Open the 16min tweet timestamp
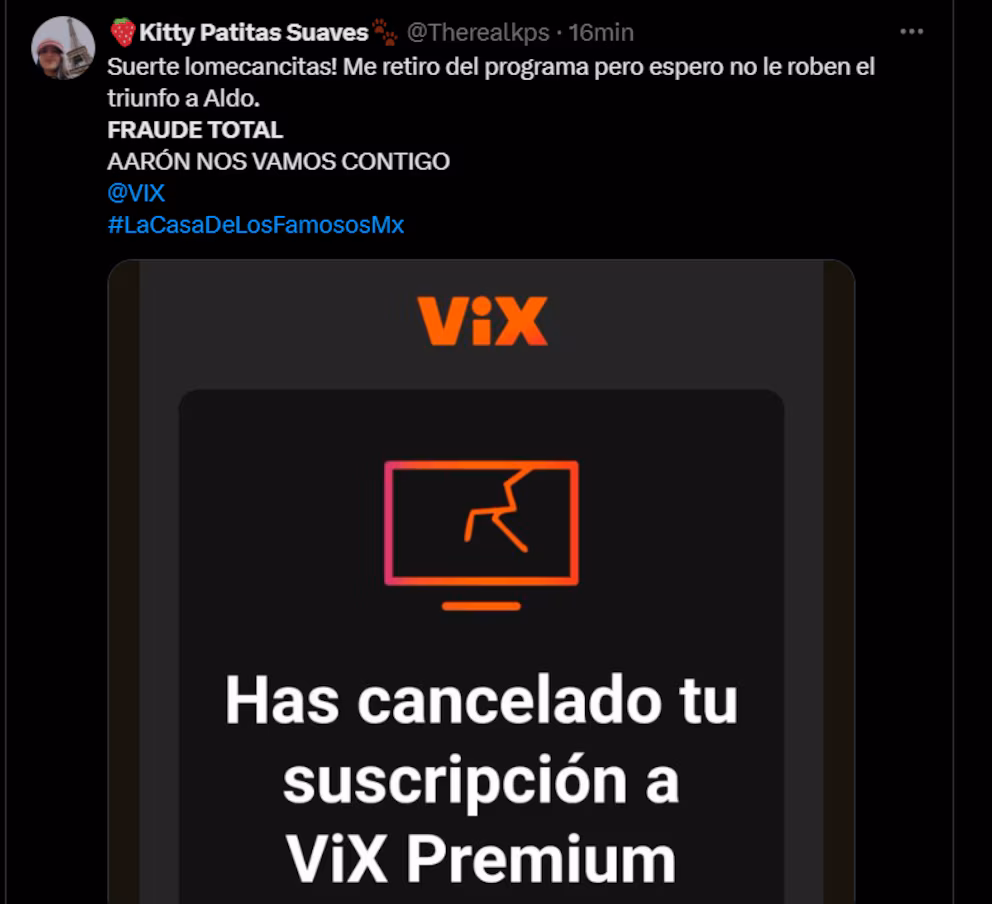 tap(601, 33)
